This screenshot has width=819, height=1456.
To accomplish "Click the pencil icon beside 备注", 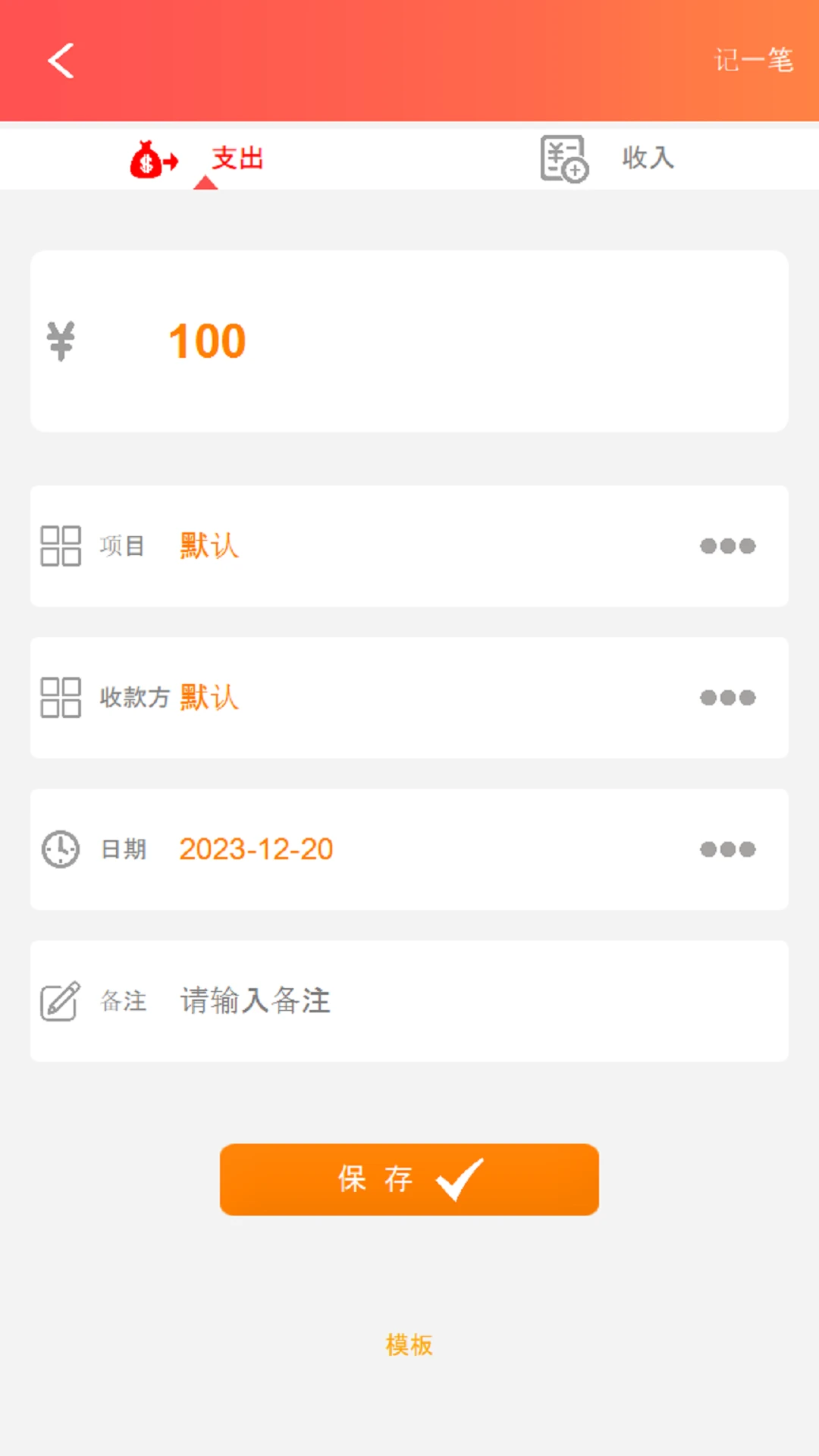I will (x=61, y=1001).
